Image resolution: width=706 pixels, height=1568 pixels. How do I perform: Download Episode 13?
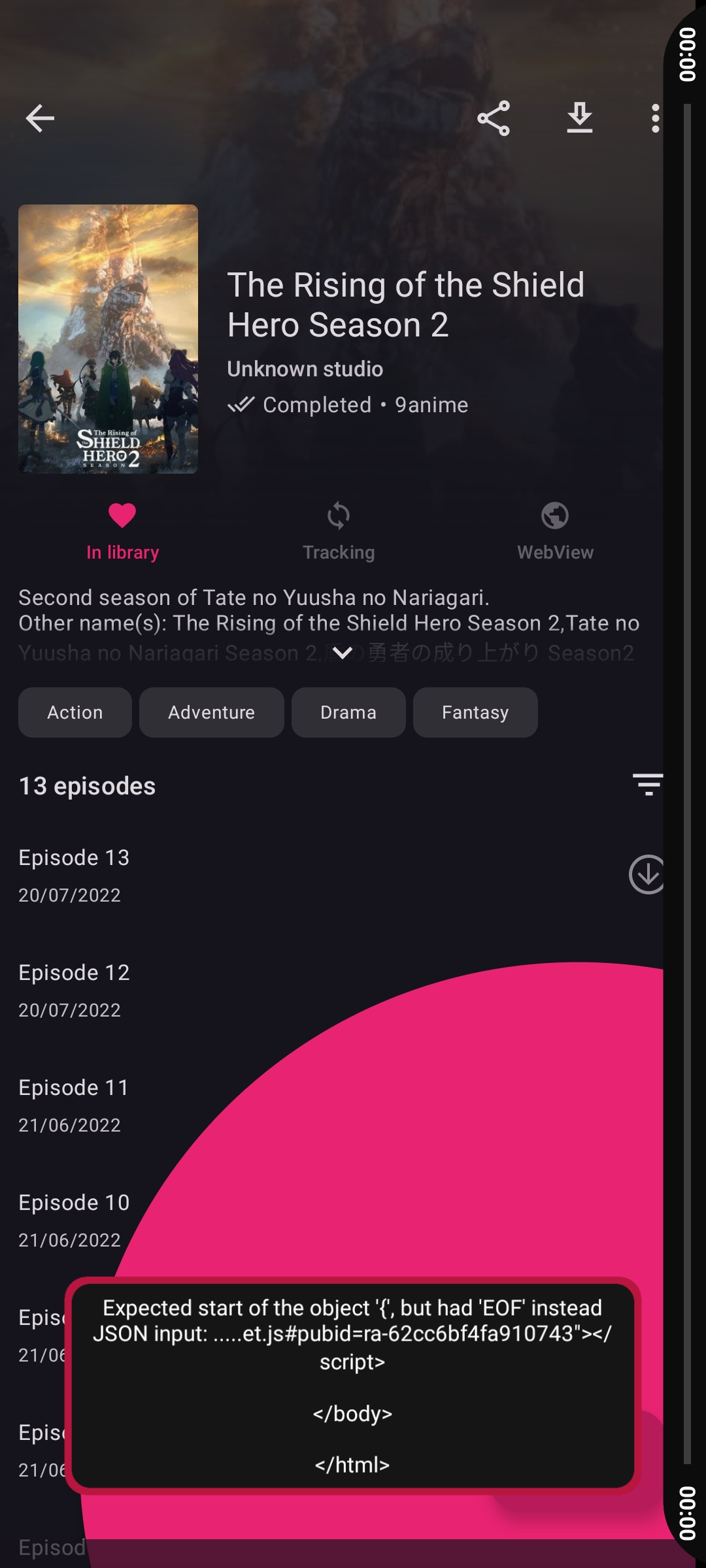tap(647, 874)
